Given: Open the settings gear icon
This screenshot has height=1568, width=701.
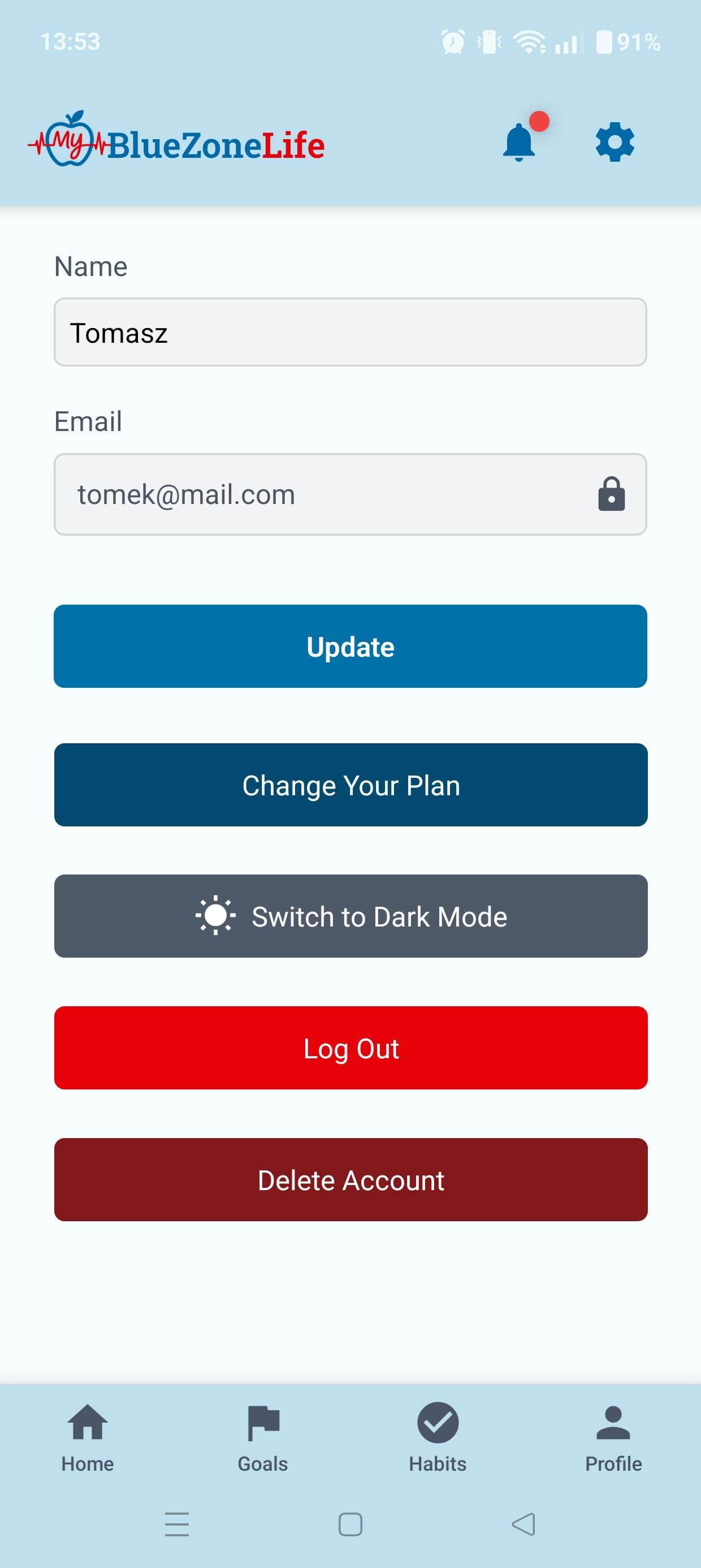Looking at the screenshot, I should (615, 143).
